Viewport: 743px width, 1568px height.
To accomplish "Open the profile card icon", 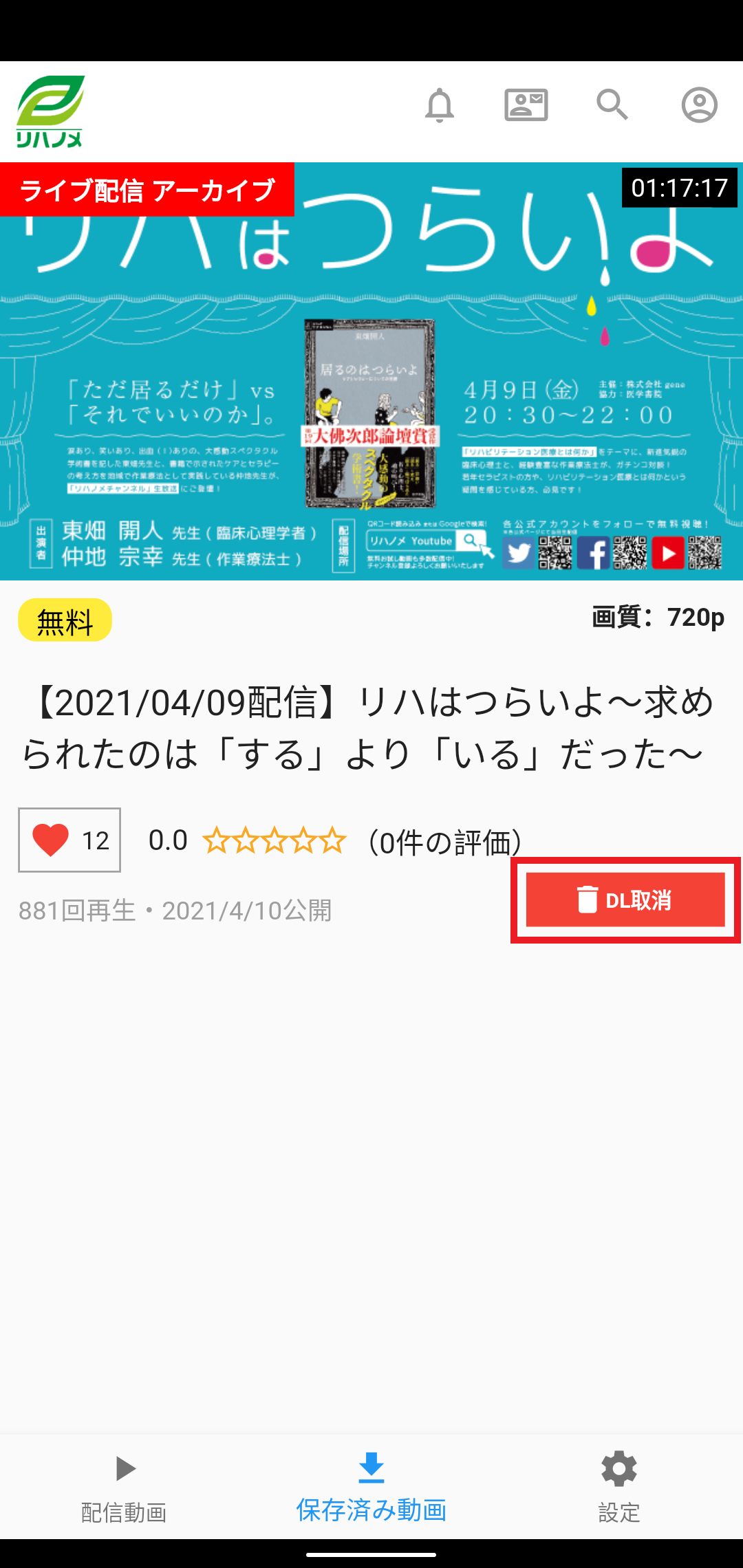I will pyautogui.click(x=526, y=105).
